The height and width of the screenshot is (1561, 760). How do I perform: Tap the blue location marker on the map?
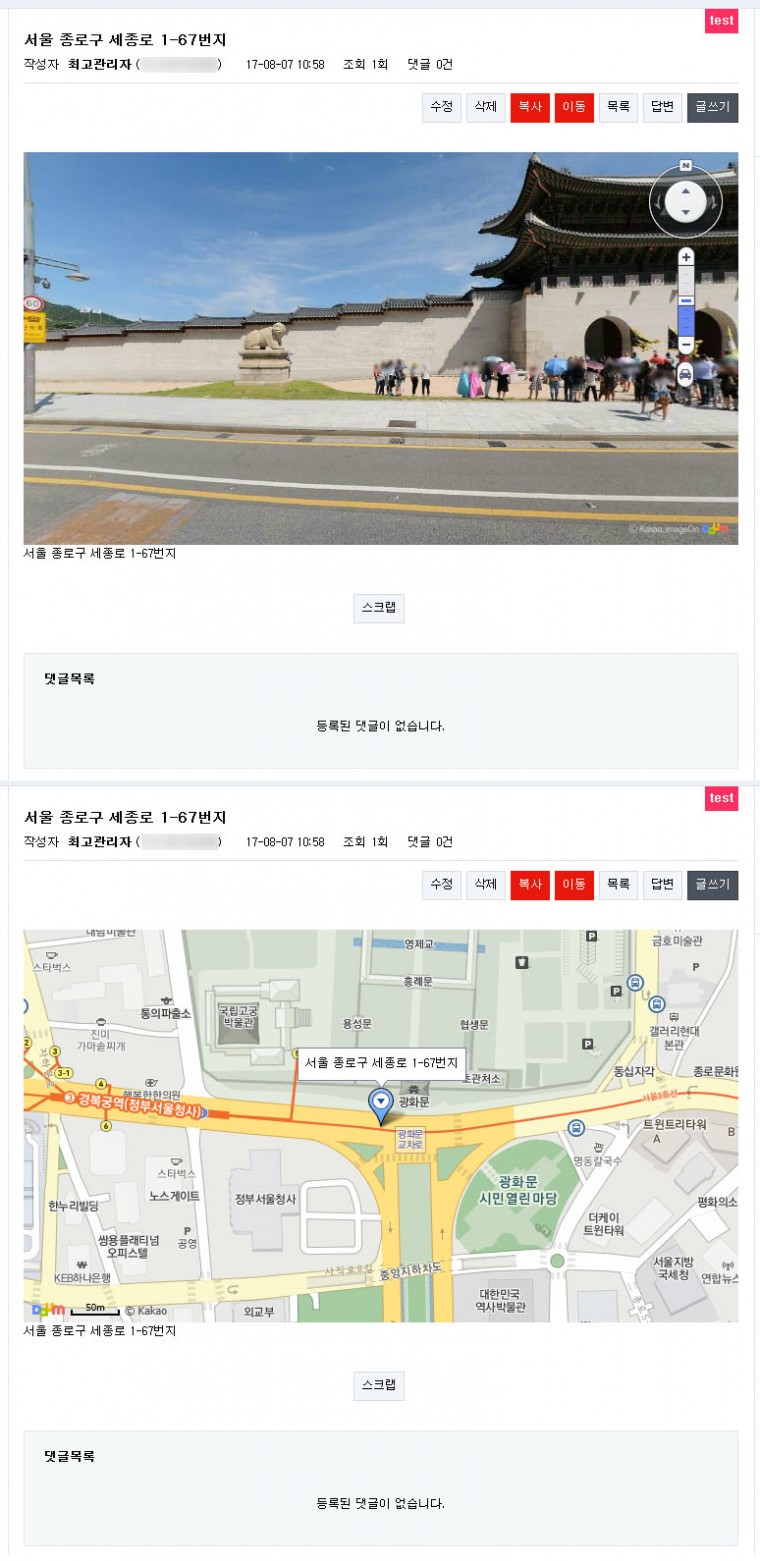380,1104
